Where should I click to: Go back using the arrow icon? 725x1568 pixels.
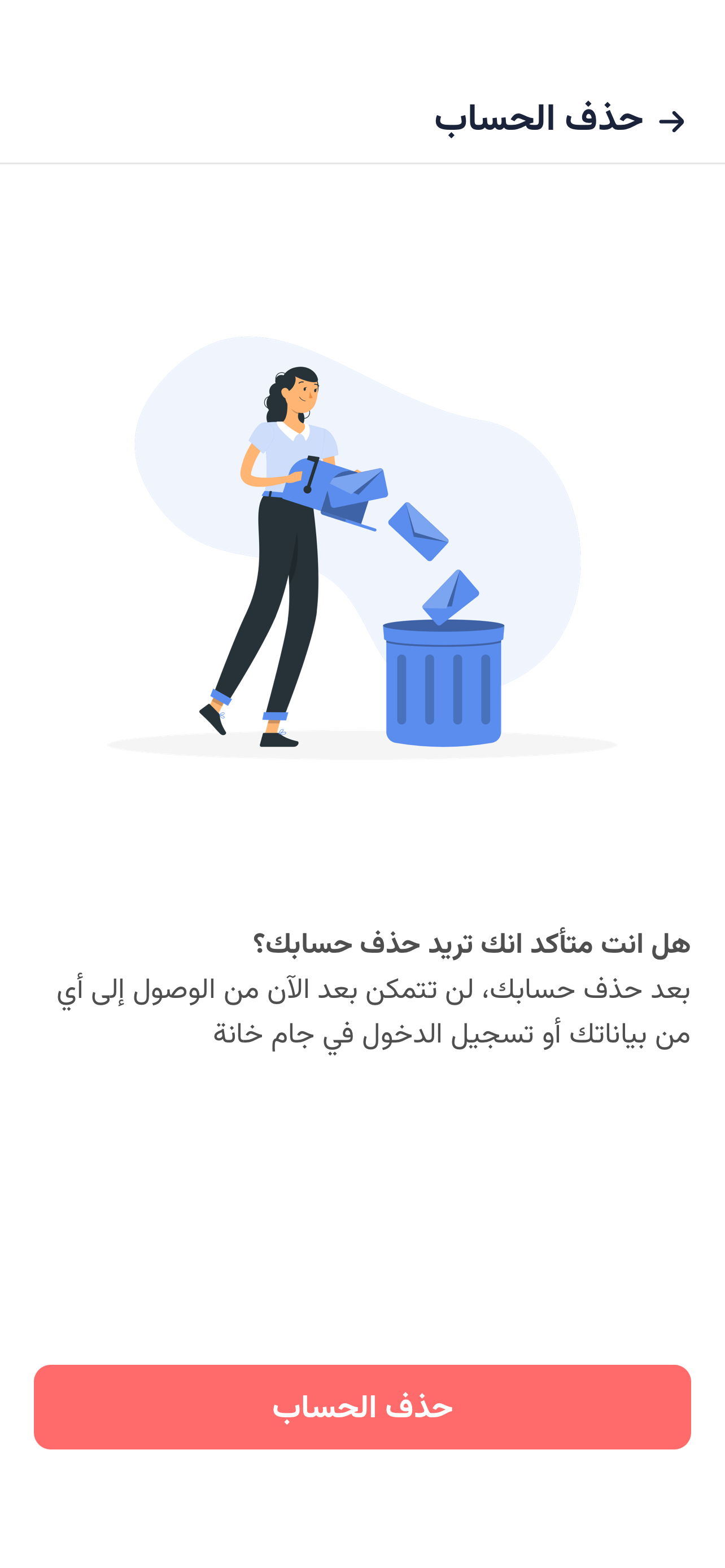point(671,121)
